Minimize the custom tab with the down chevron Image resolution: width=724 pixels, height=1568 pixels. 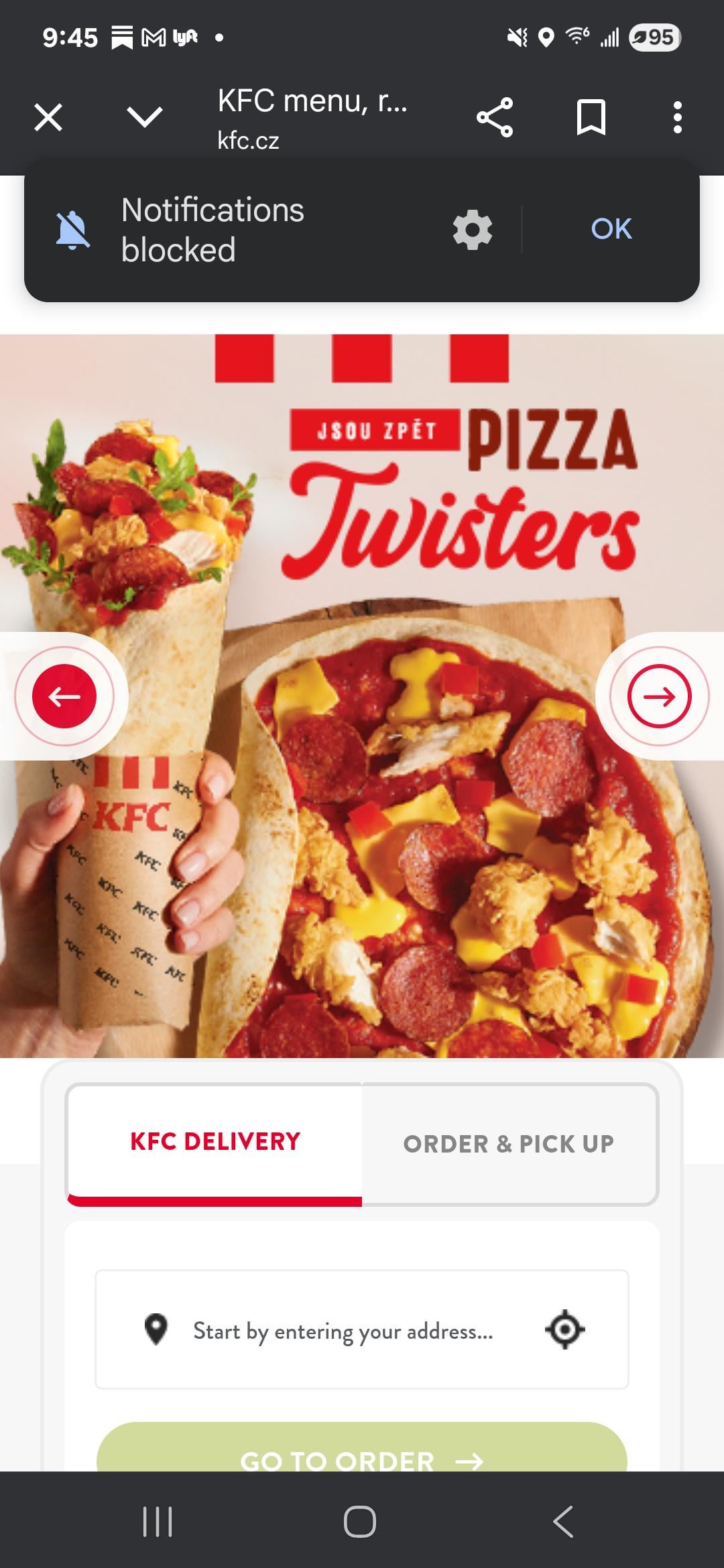point(145,118)
